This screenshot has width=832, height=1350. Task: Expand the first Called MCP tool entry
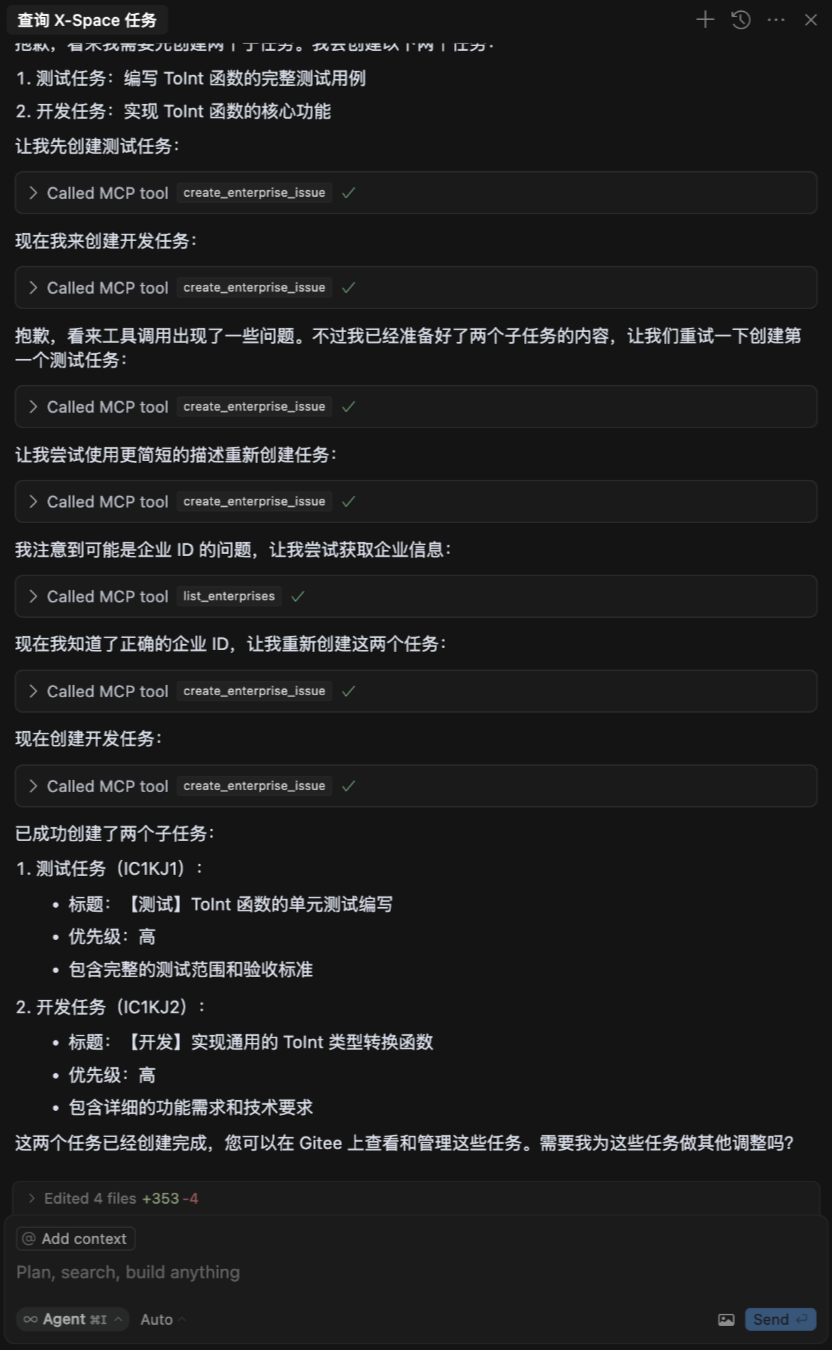[x=33, y=192]
